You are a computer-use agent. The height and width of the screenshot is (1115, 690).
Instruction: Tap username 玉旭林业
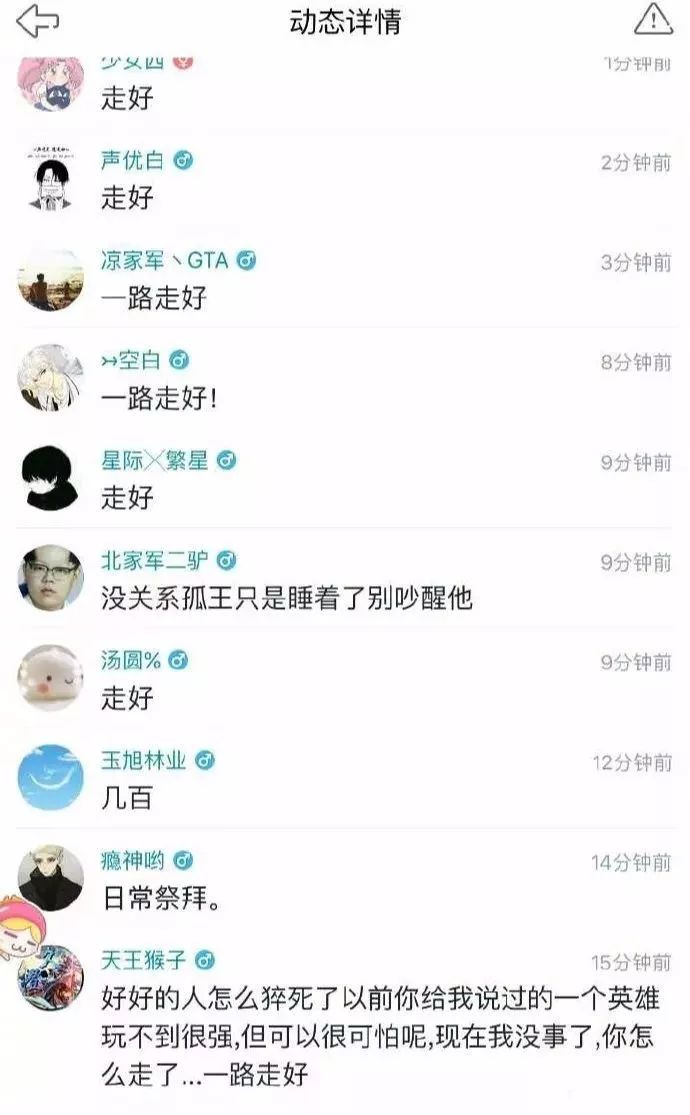[143, 760]
